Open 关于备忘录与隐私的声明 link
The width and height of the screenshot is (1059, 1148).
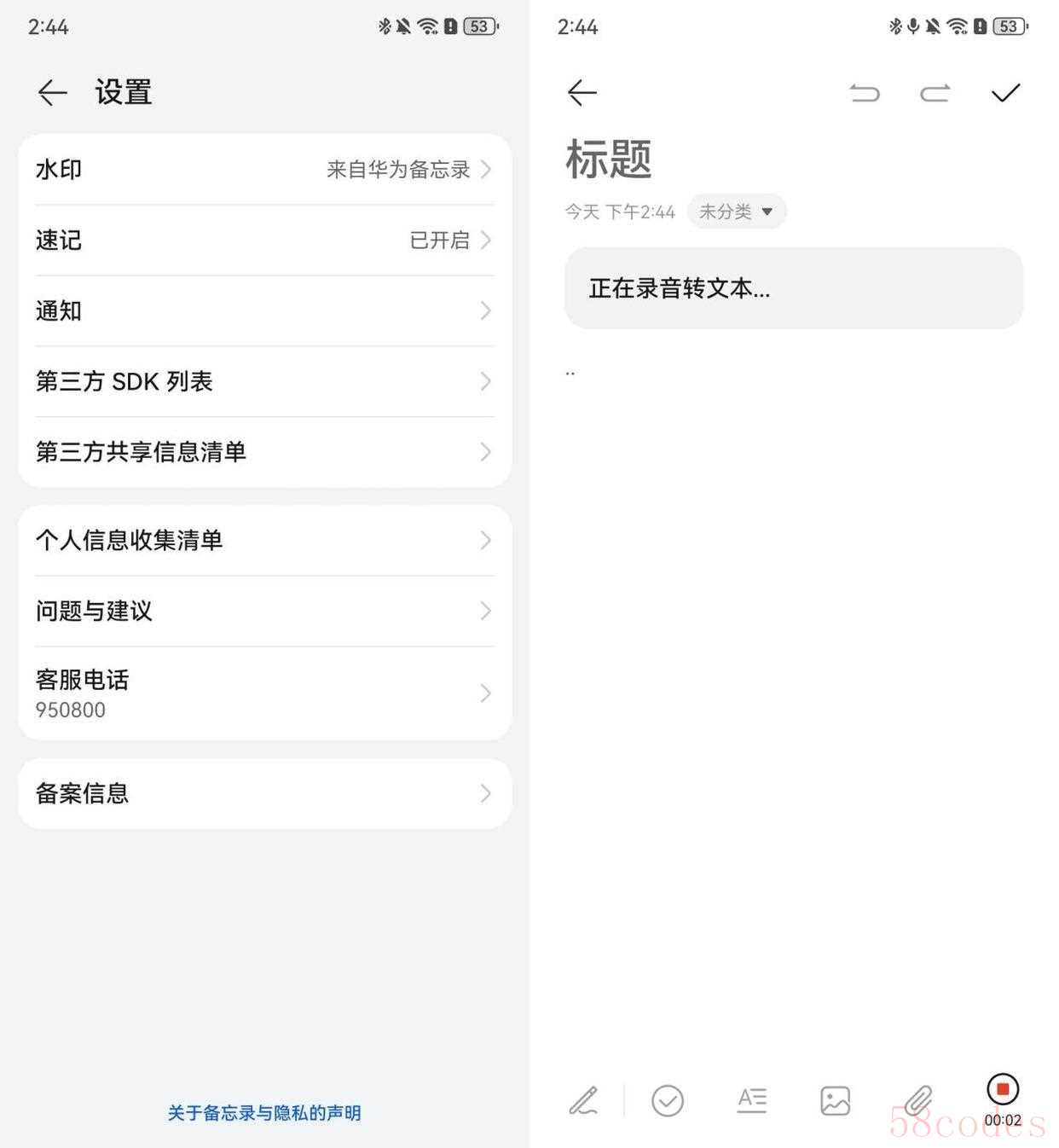click(264, 1113)
